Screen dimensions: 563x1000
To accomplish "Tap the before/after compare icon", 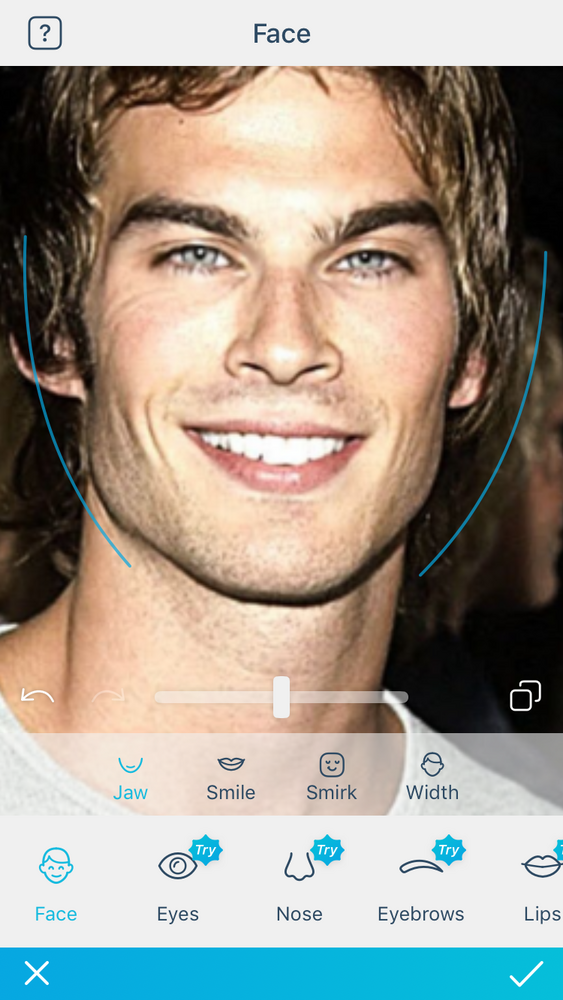I will (x=525, y=696).
